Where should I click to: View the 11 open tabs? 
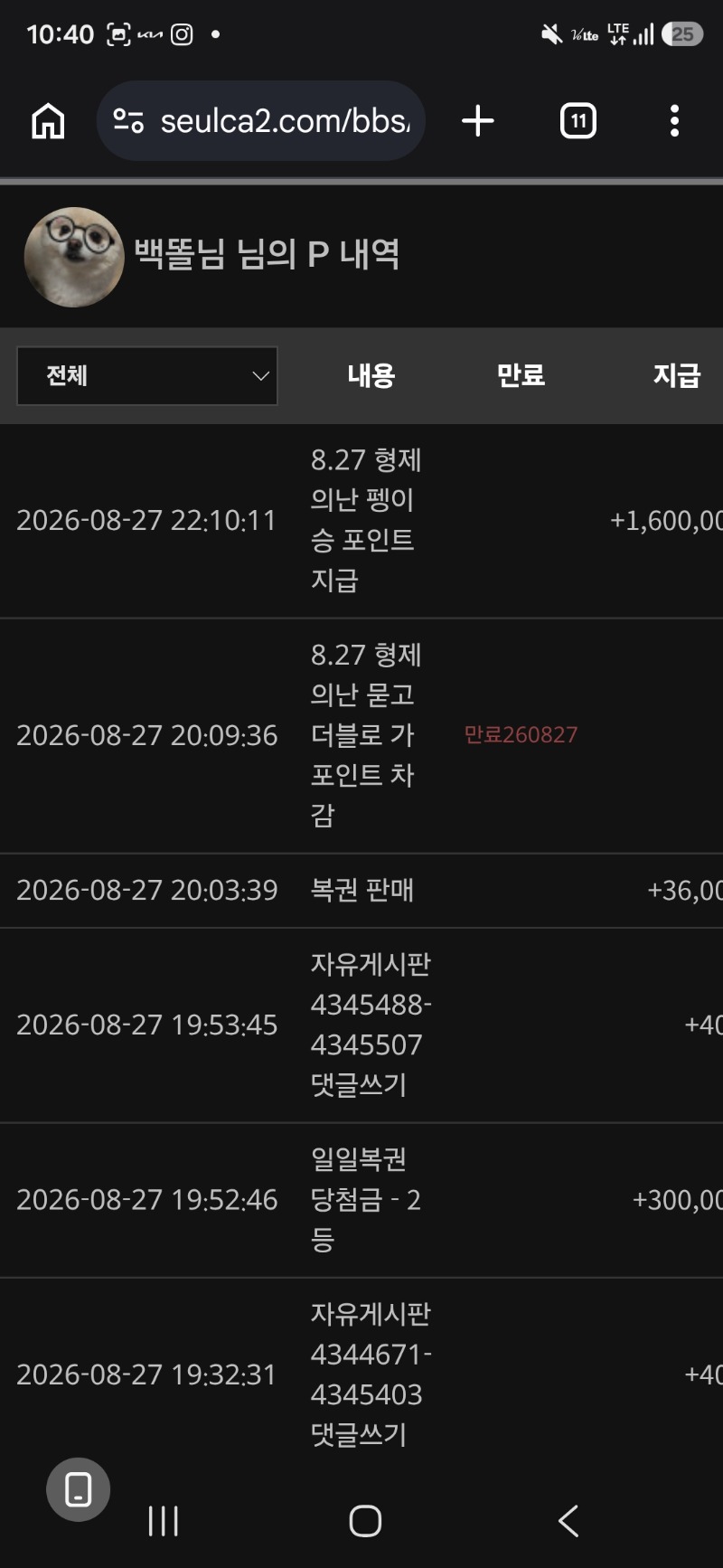pyautogui.click(x=578, y=120)
